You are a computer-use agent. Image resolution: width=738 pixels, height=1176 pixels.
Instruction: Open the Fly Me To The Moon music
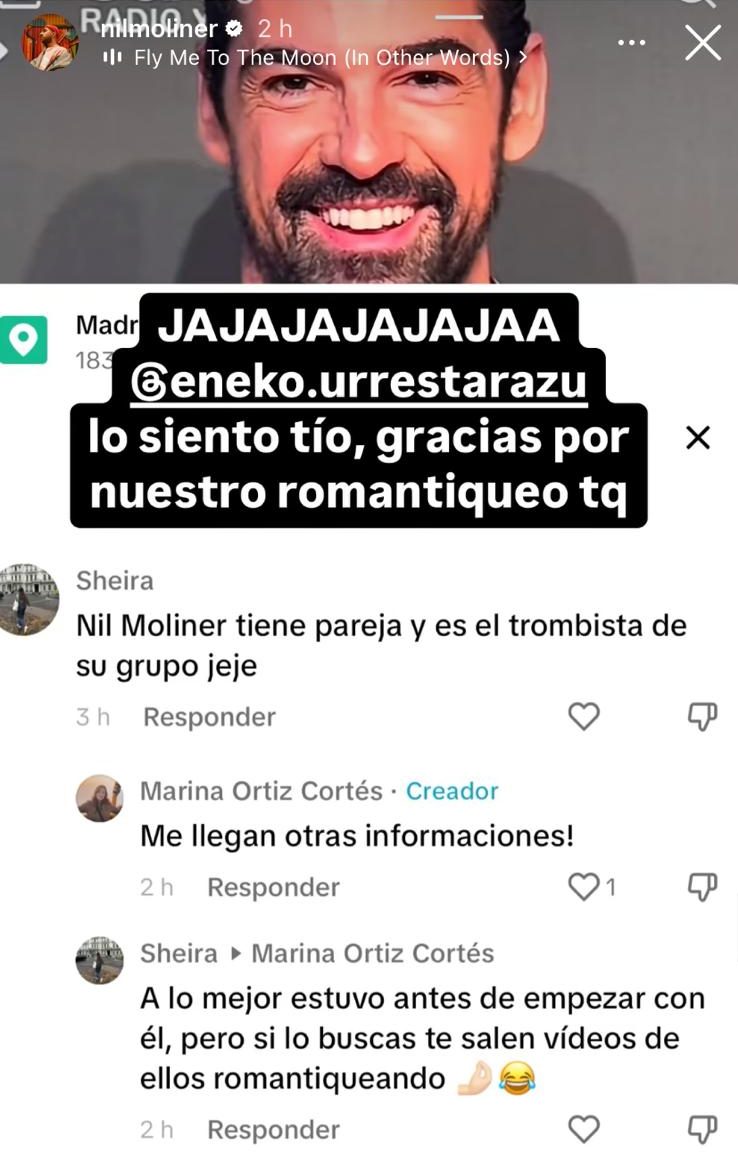(x=320, y=58)
